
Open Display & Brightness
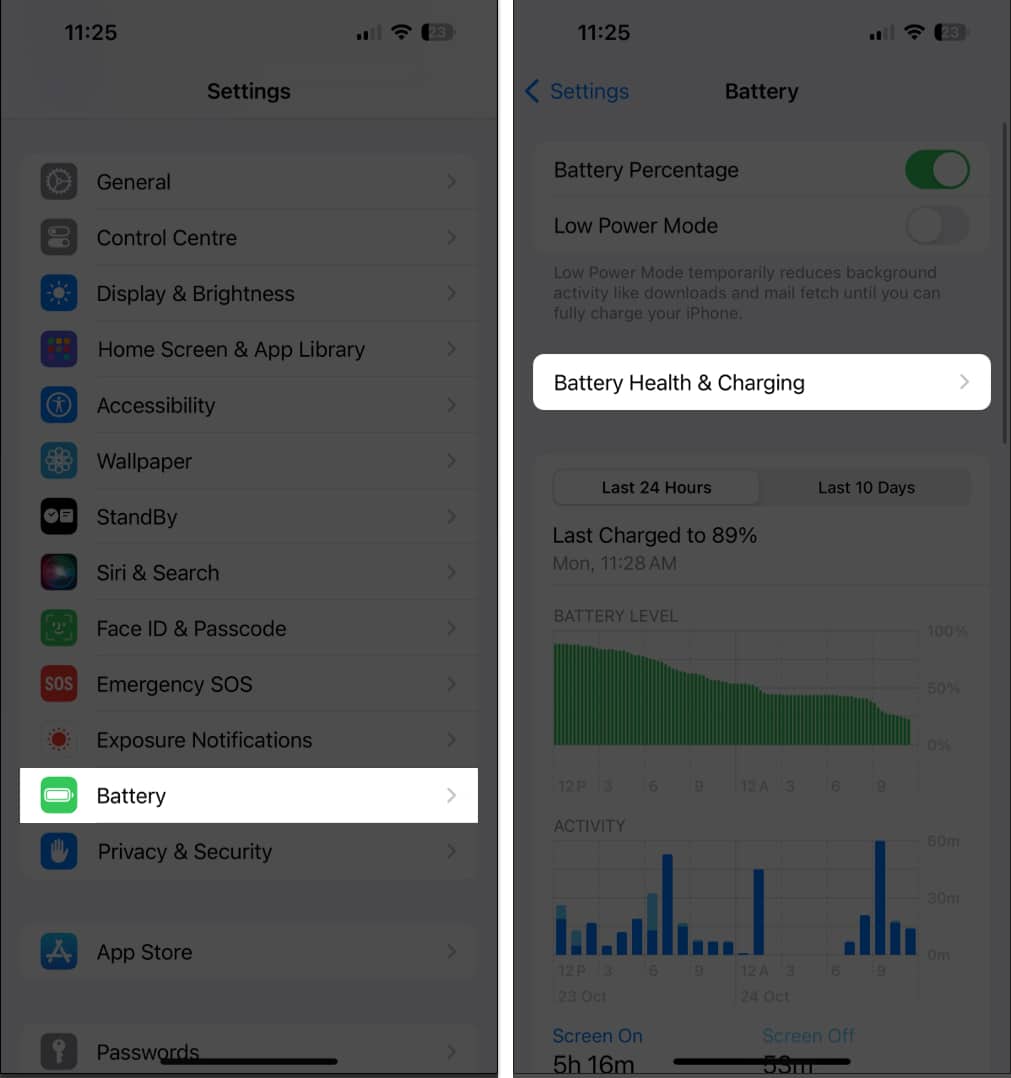[x=248, y=294]
